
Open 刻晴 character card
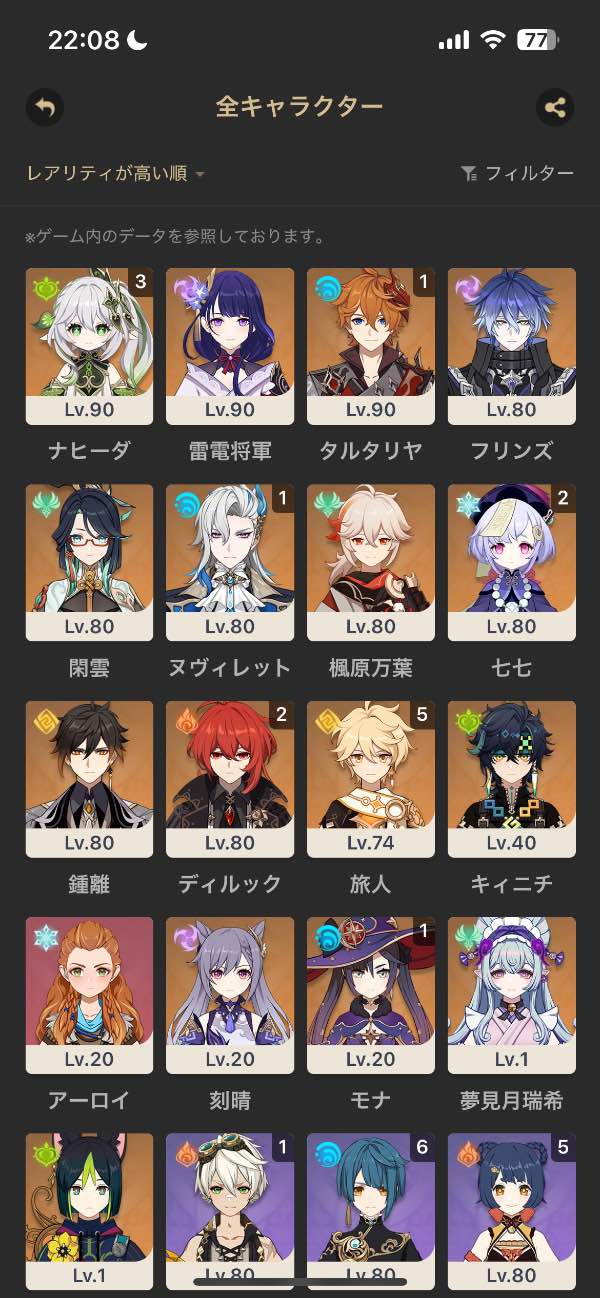[230, 994]
